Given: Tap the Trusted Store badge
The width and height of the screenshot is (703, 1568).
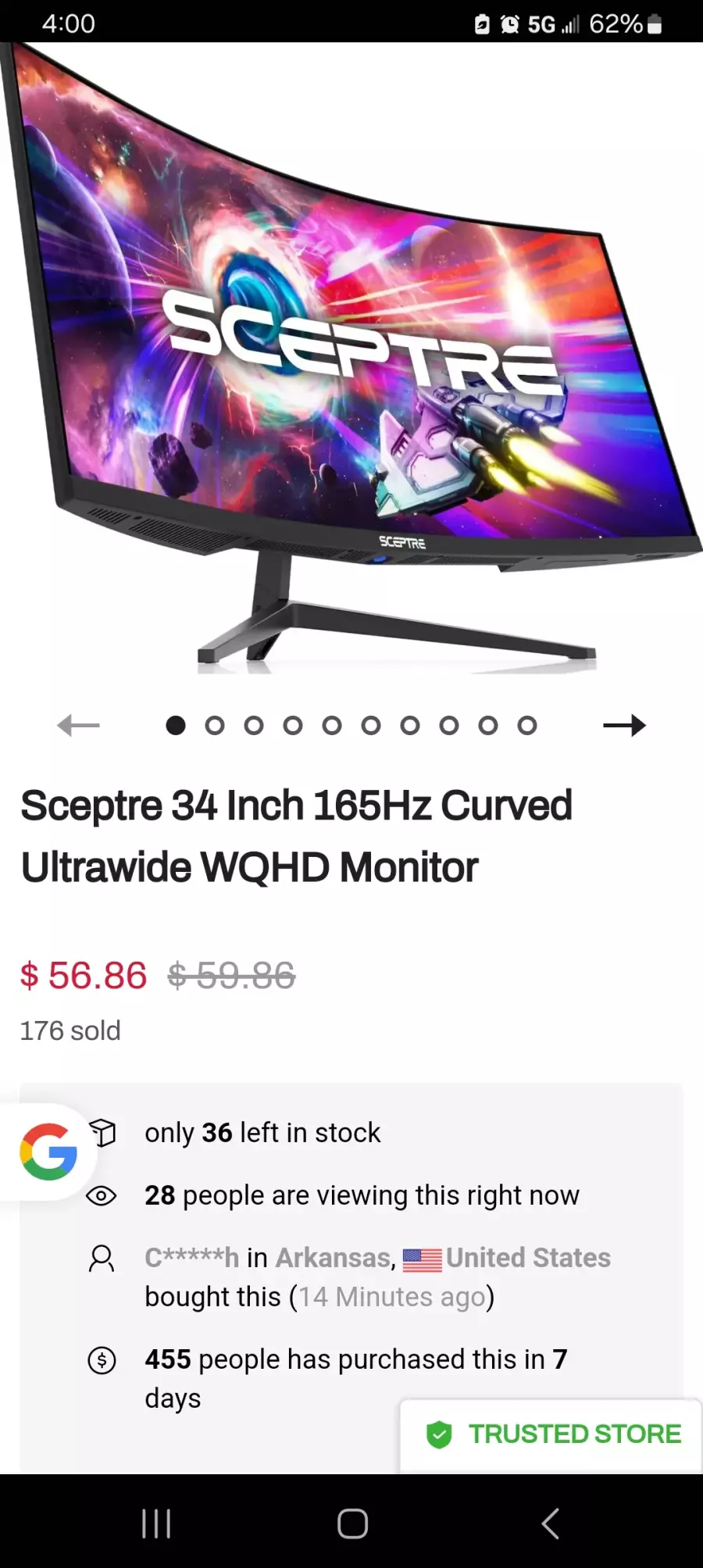Looking at the screenshot, I should coord(551,1434).
